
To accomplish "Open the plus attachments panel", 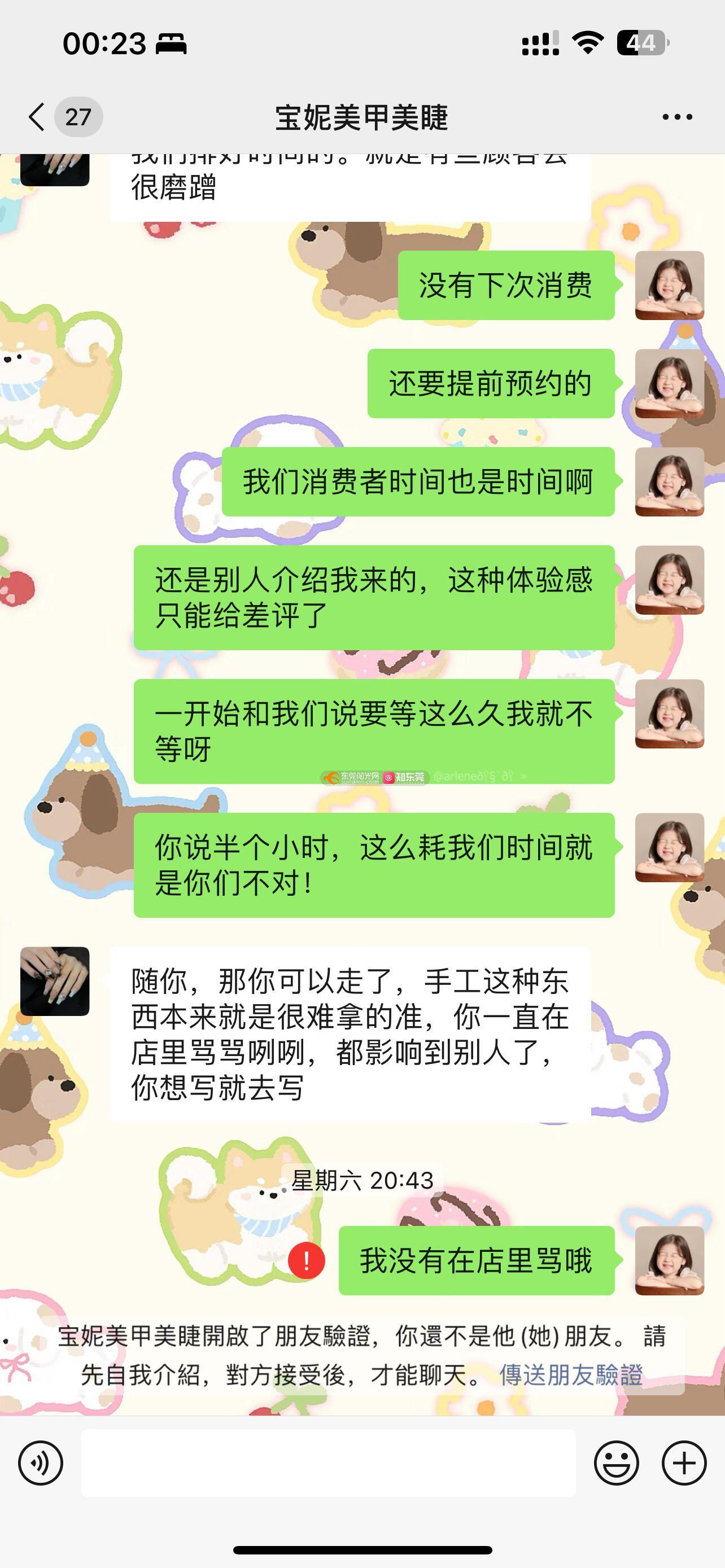I will pos(684,1462).
